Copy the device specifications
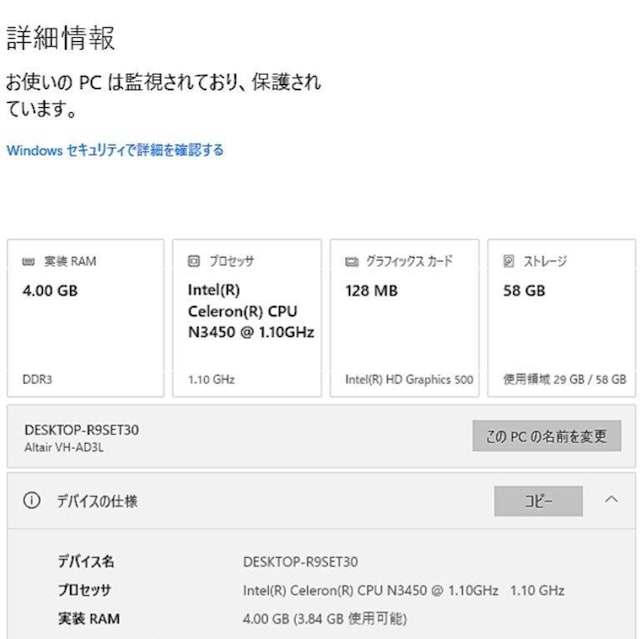The image size is (640, 639). click(x=538, y=501)
